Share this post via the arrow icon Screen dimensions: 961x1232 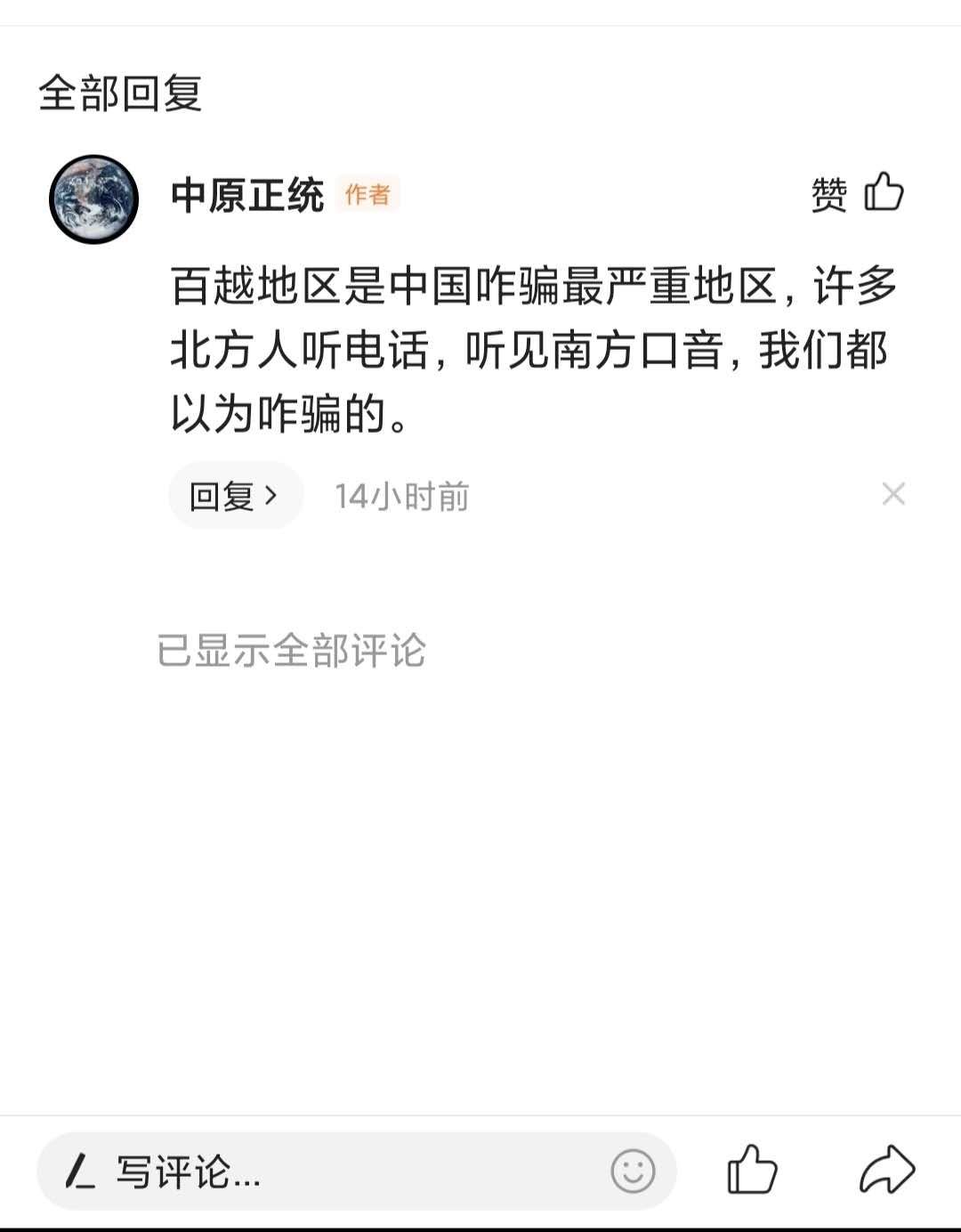click(886, 1170)
